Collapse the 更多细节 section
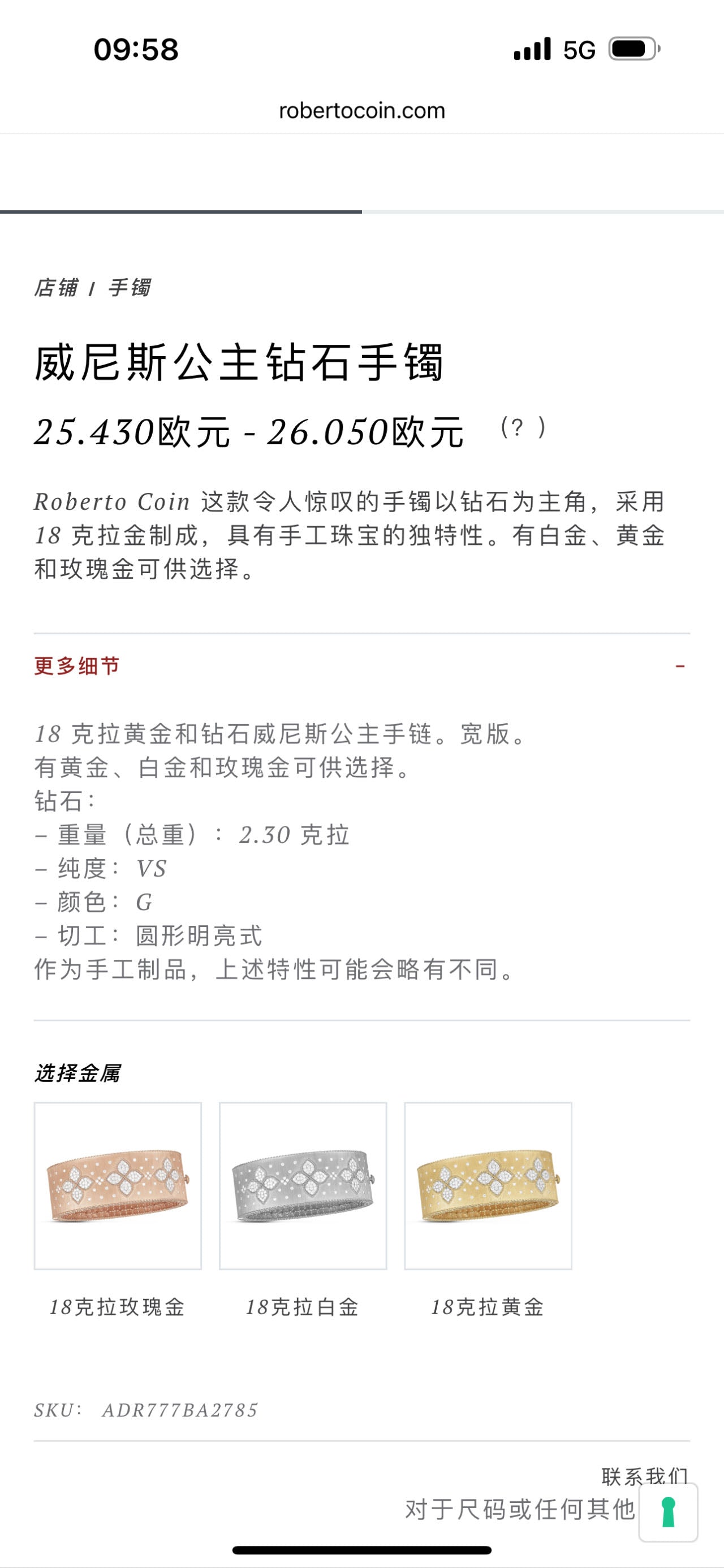This screenshot has height=1568, width=724. tap(679, 666)
